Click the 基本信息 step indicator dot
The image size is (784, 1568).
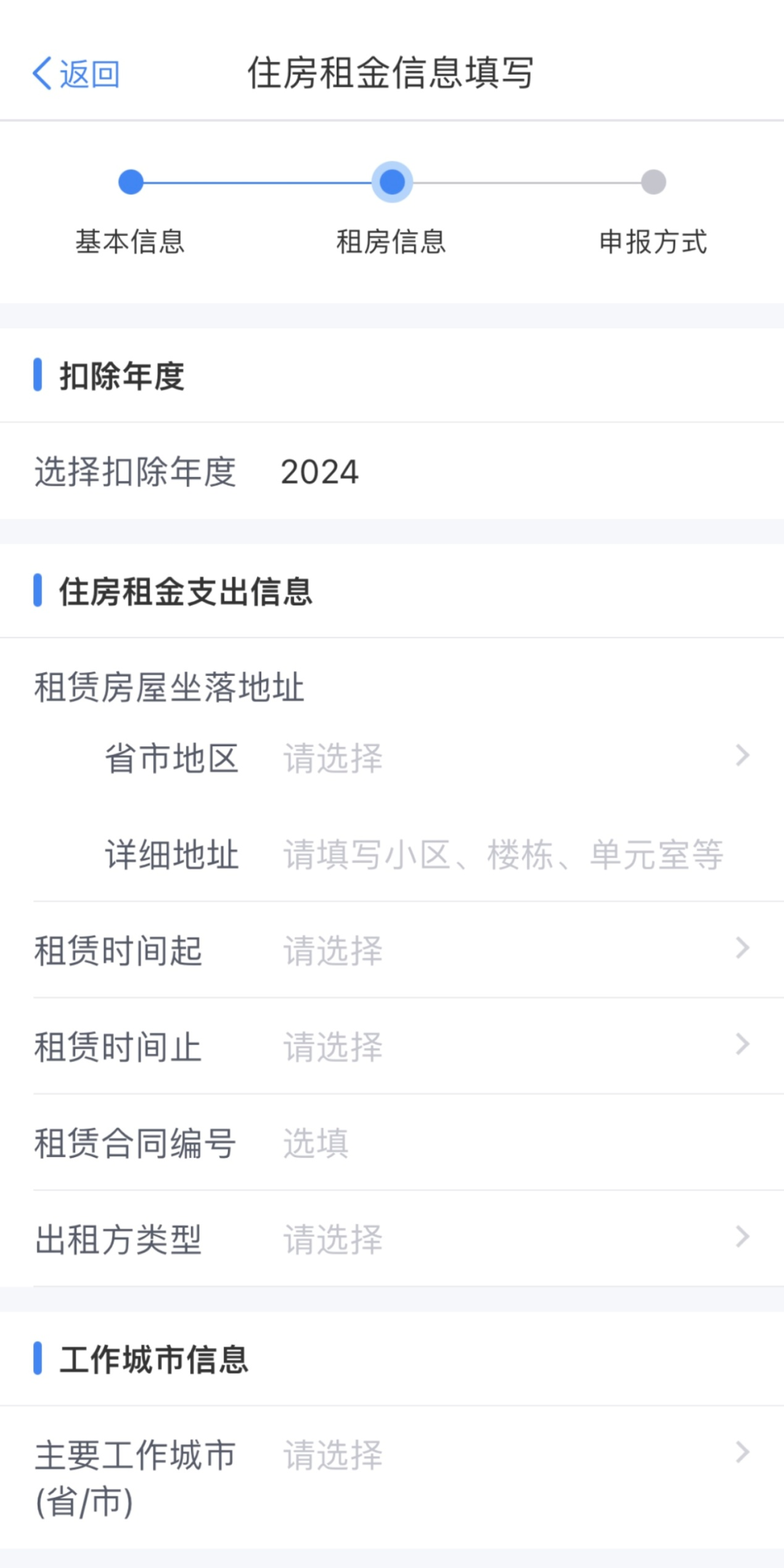coord(131,183)
